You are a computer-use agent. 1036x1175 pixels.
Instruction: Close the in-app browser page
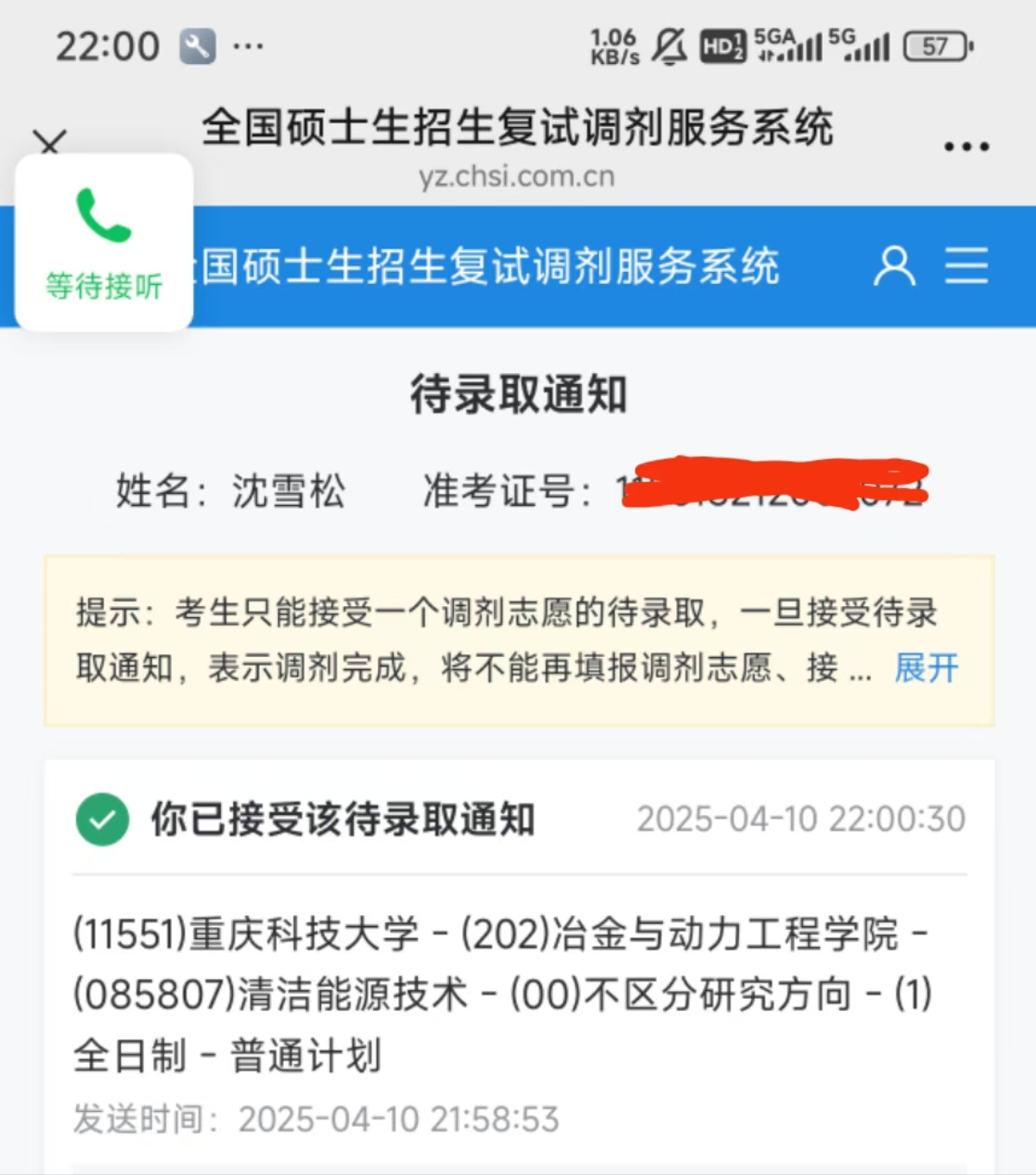pos(49,141)
